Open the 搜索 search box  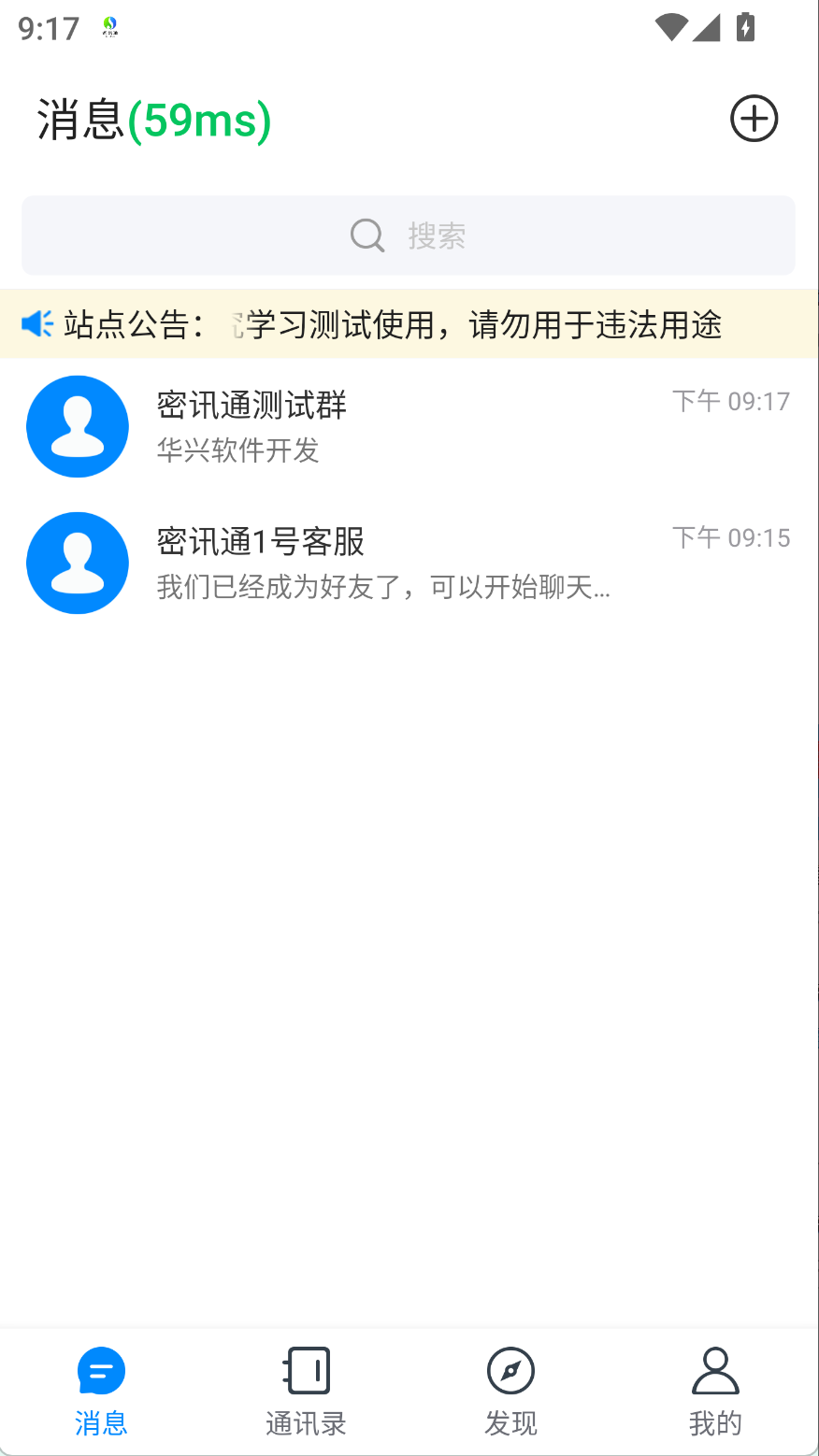click(409, 236)
